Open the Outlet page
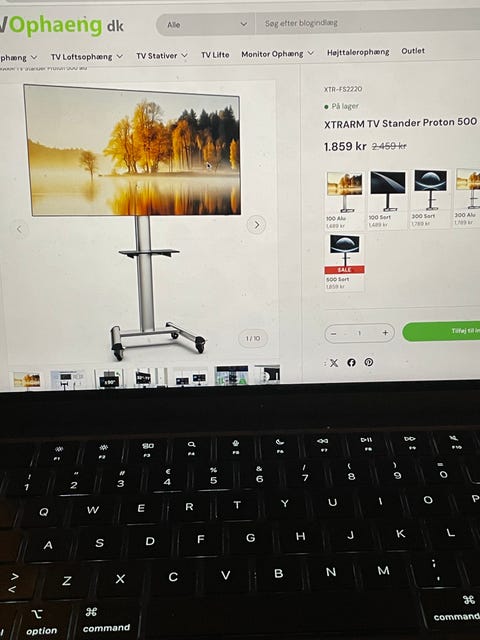The height and width of the screenshot is (640, 480). point(413,51)
